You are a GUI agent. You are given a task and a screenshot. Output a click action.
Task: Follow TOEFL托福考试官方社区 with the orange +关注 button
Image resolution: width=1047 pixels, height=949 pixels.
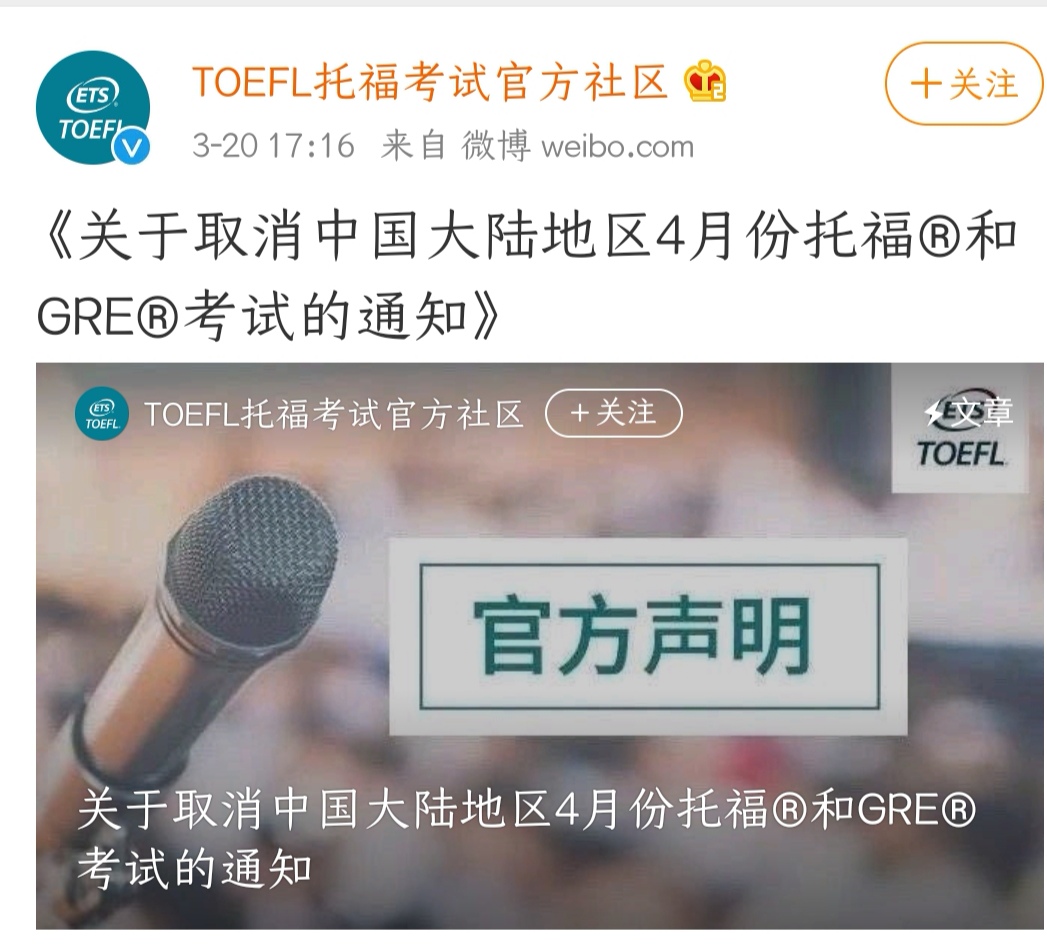click(963, 85)
